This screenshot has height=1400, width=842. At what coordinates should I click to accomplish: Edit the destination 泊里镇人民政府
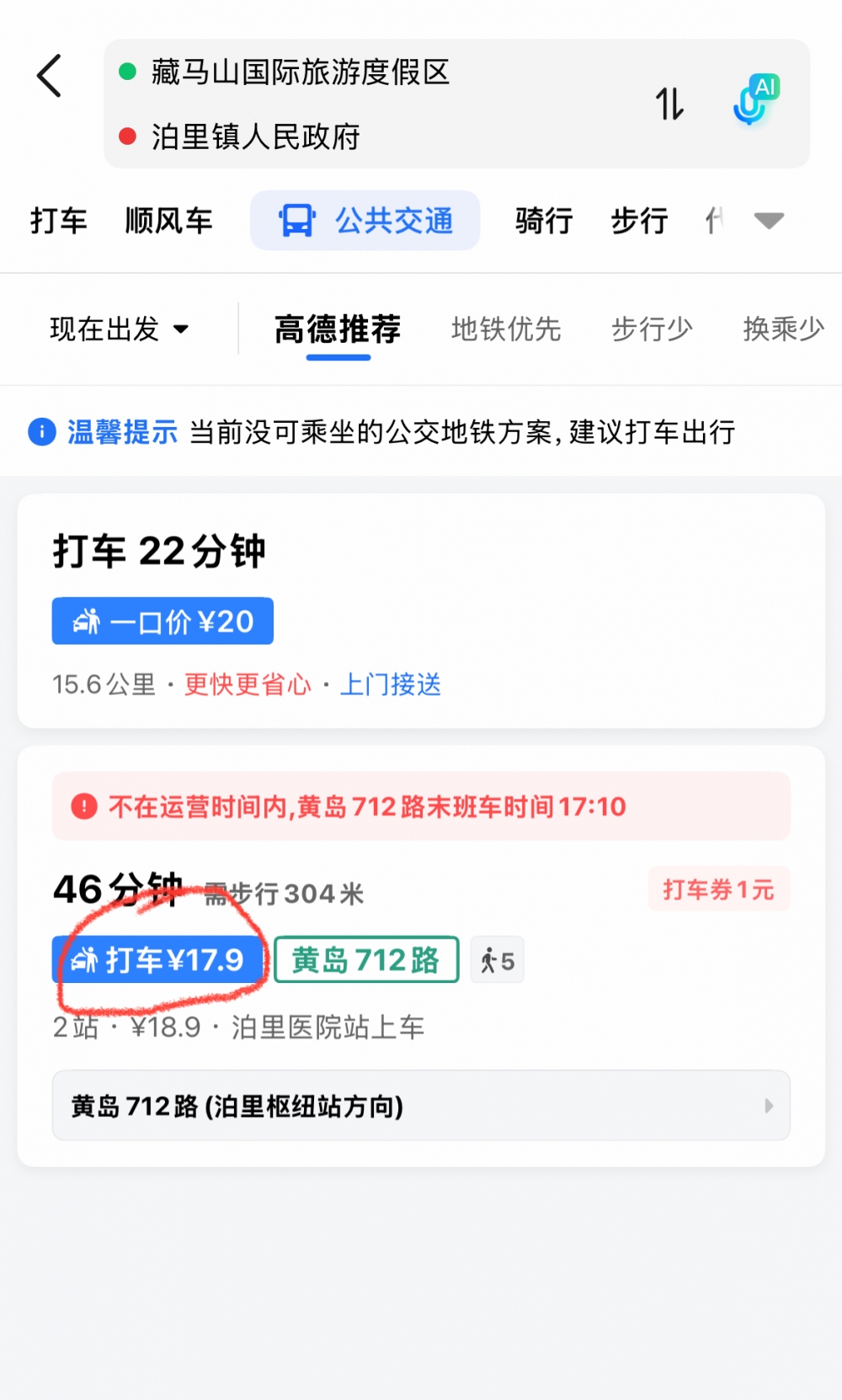(256, 136)
